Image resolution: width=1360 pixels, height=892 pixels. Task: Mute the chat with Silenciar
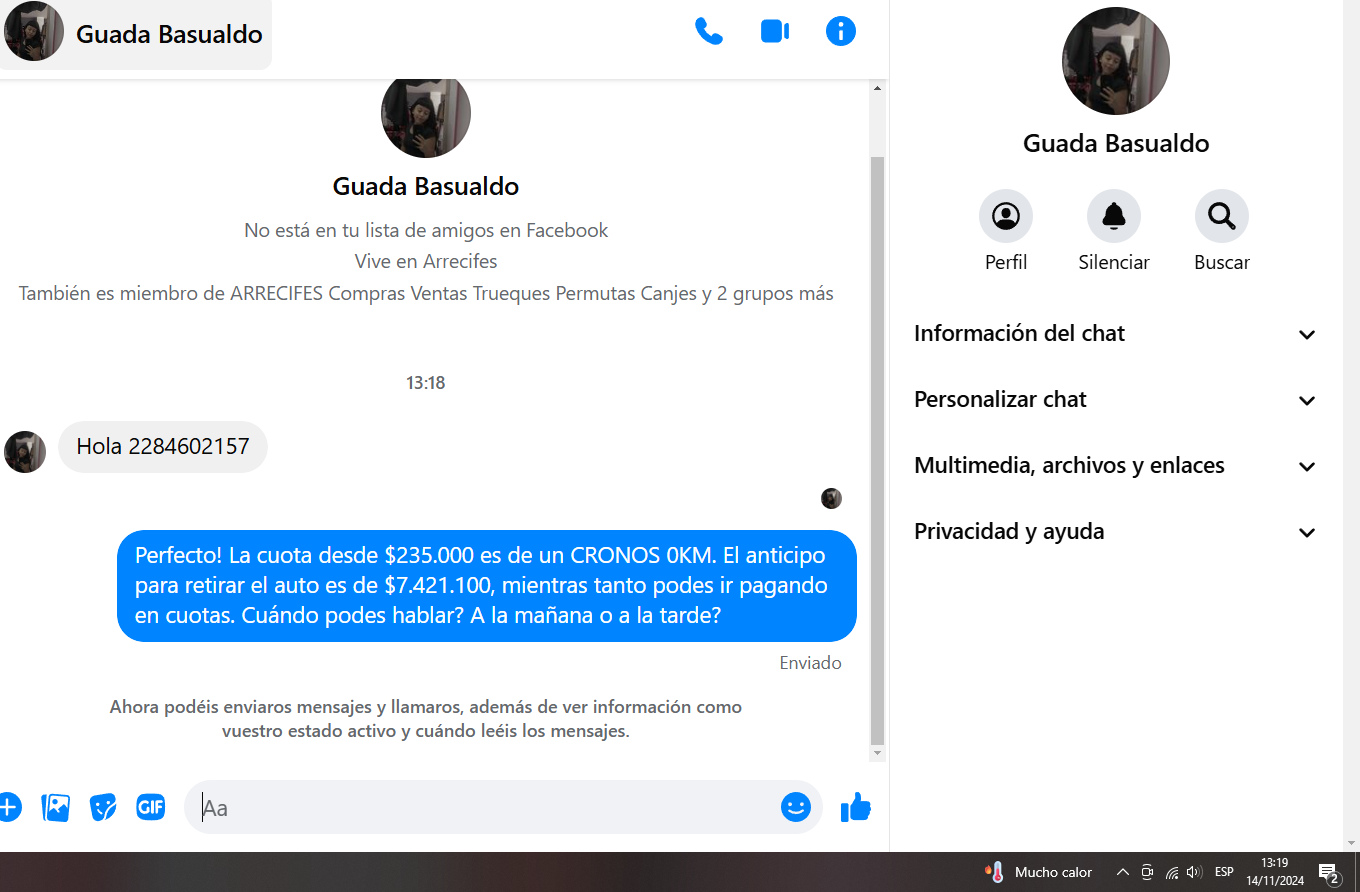1113,216
